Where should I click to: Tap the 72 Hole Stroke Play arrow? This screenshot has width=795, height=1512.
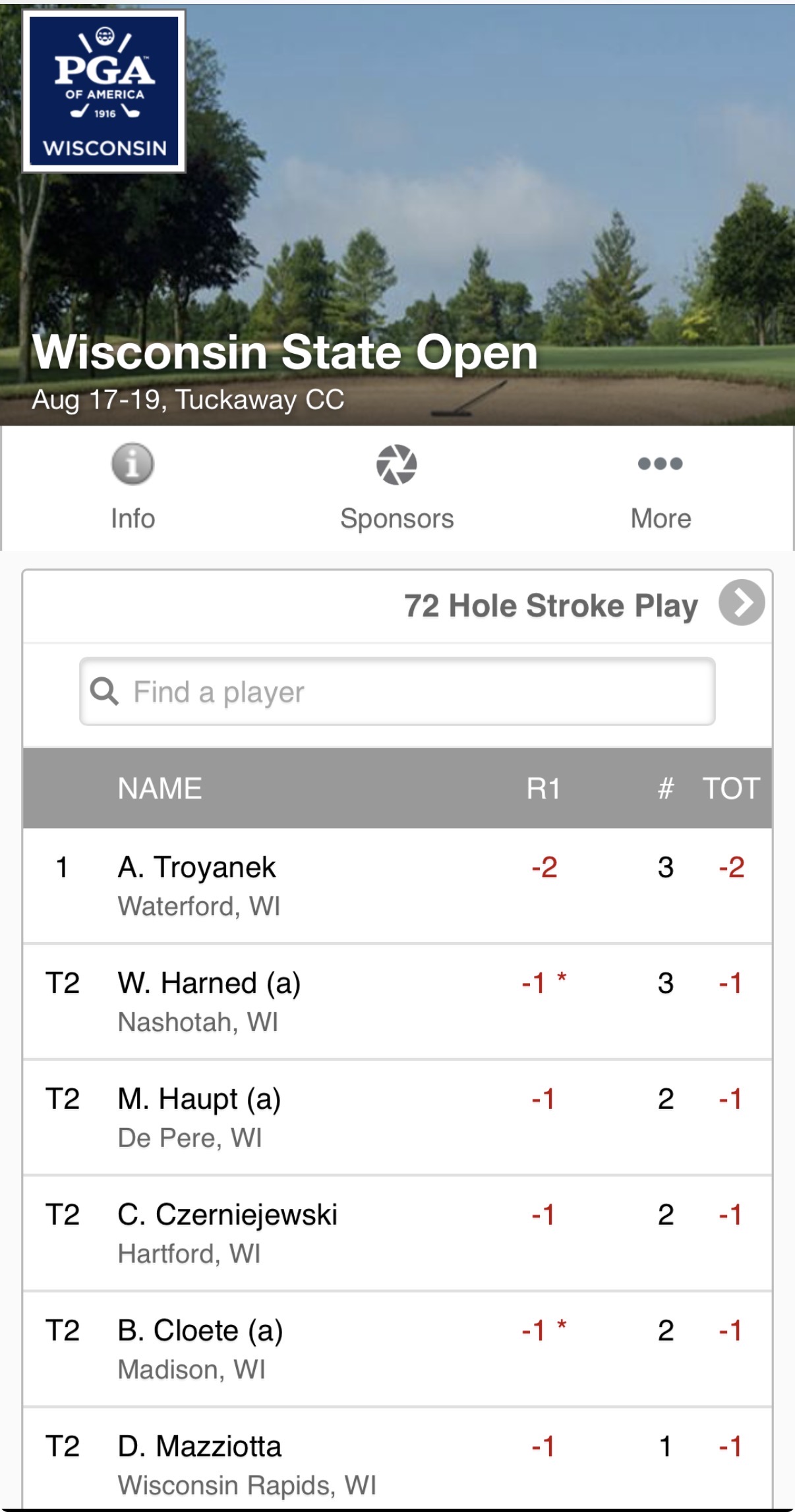click(742, 602)
